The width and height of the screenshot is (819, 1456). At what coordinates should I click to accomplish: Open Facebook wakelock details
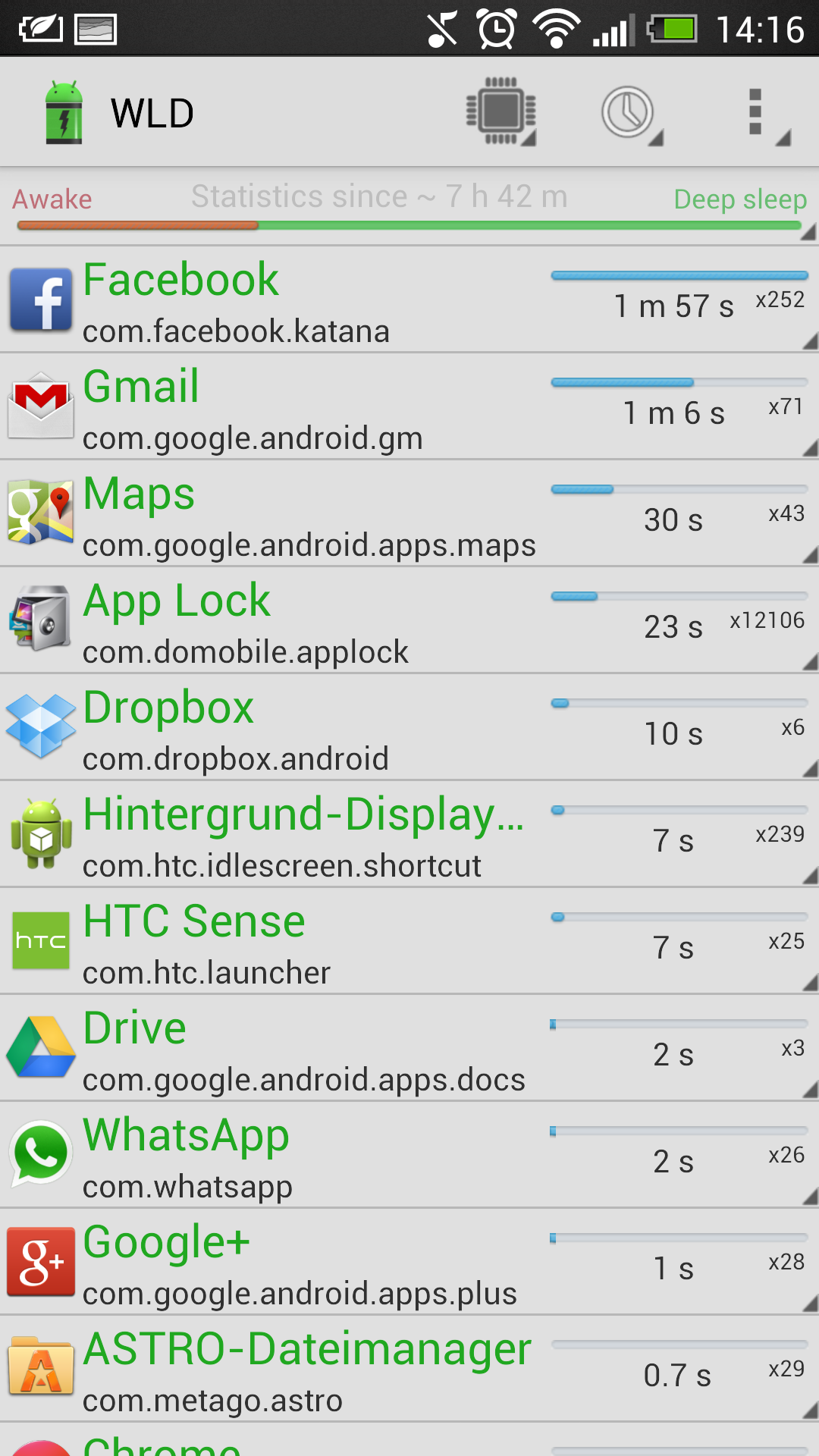pyautogui.click(x=409, y=299)
